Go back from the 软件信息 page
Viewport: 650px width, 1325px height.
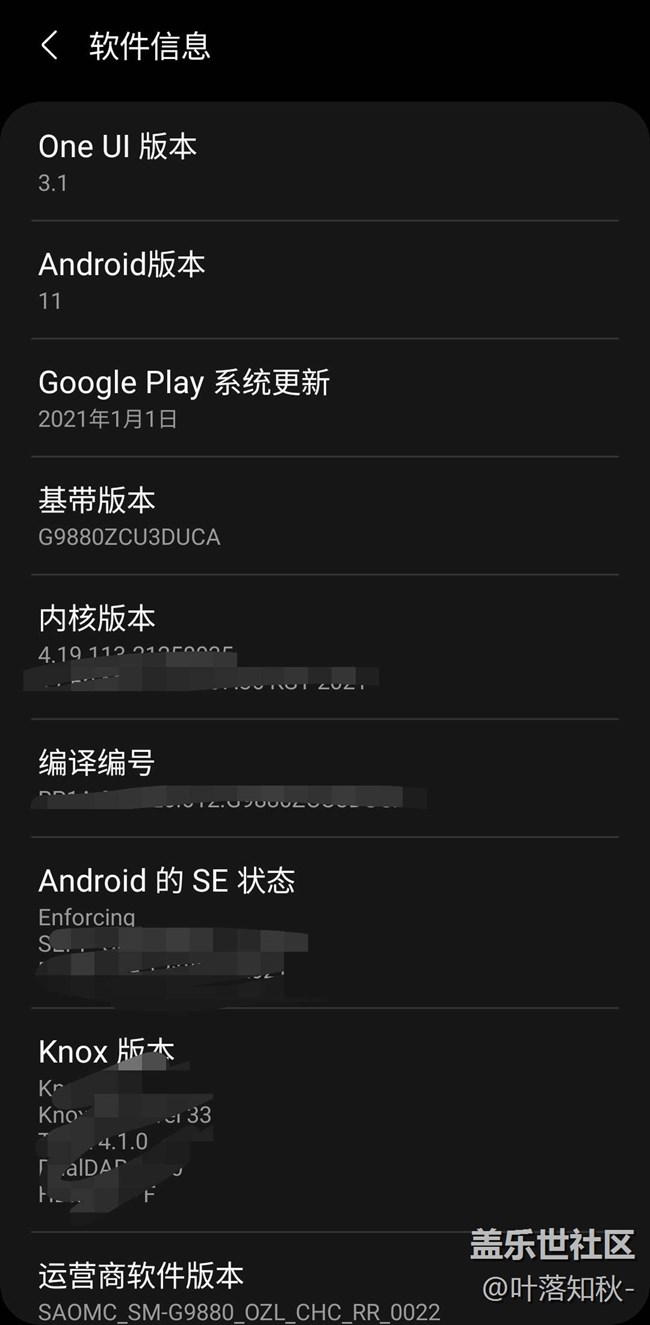point(49,45)
